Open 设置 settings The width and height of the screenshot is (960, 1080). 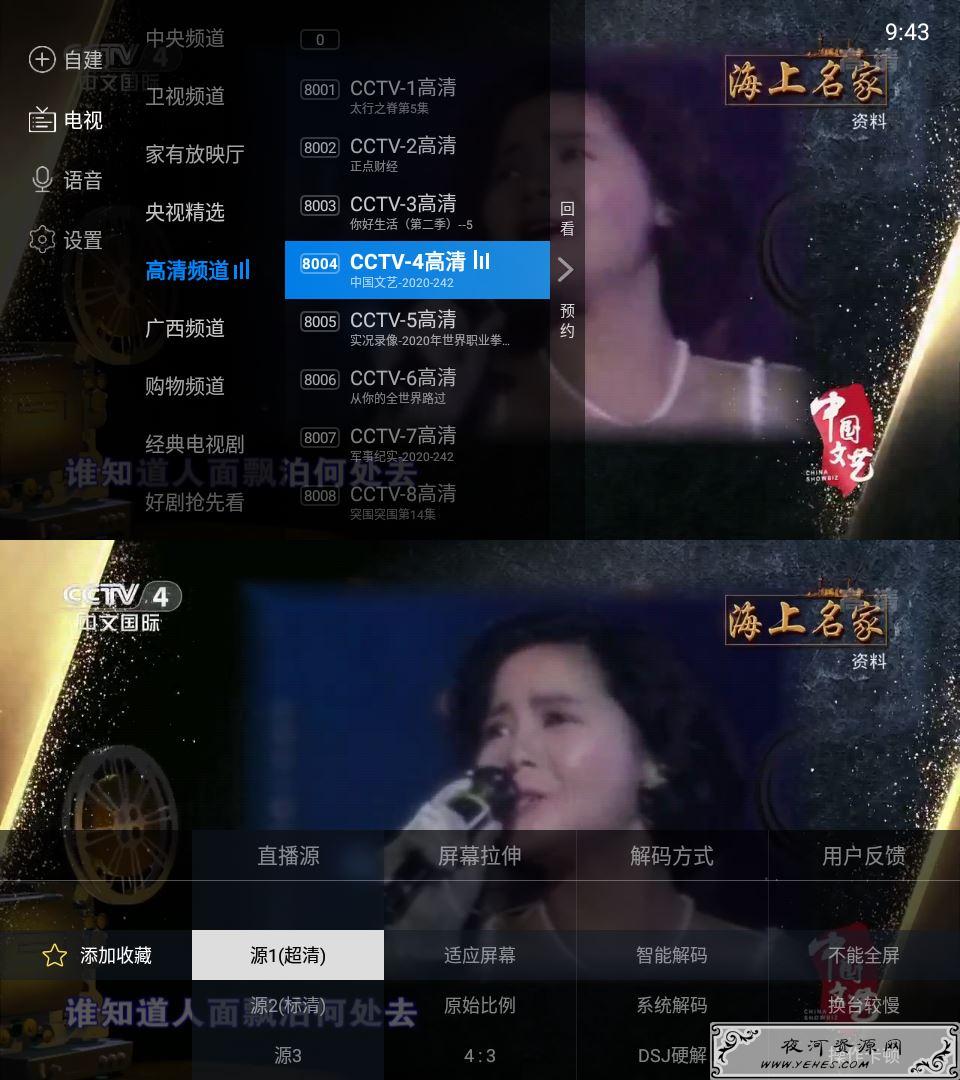(x=67, y=240)
